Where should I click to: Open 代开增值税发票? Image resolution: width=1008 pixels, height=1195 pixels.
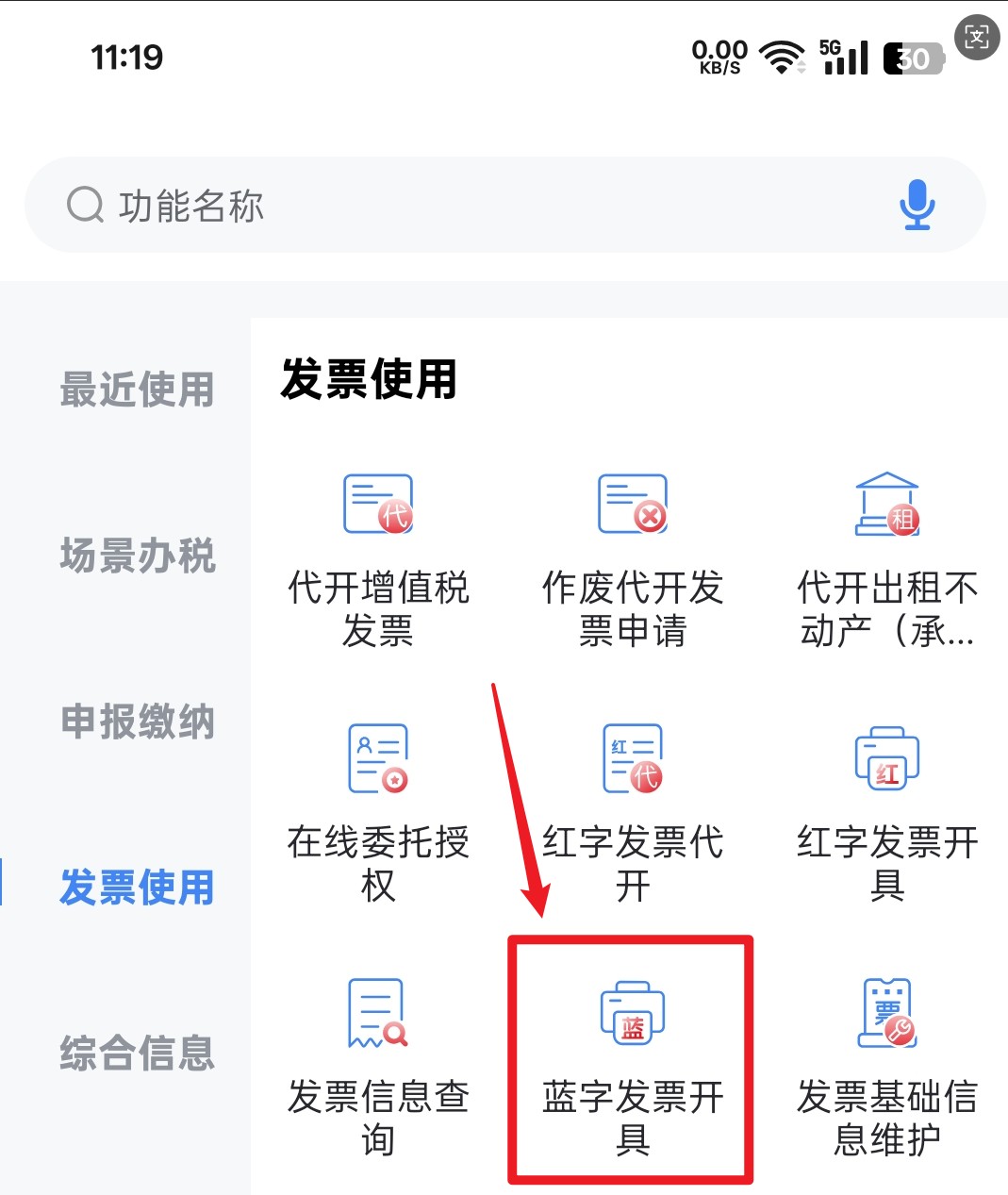point(378,556)
